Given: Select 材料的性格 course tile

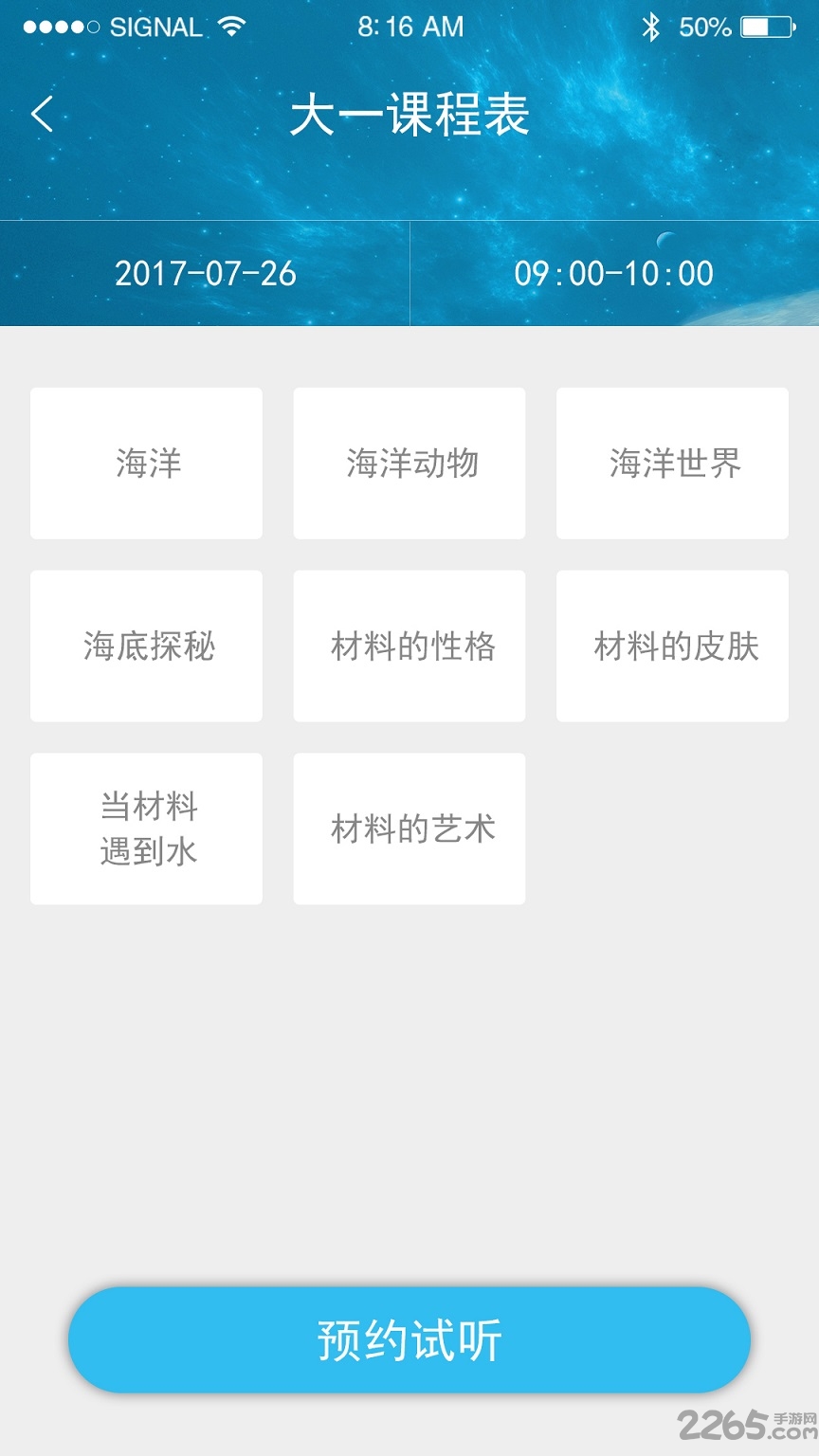Looking at the screenshot, I should (409, 646).
